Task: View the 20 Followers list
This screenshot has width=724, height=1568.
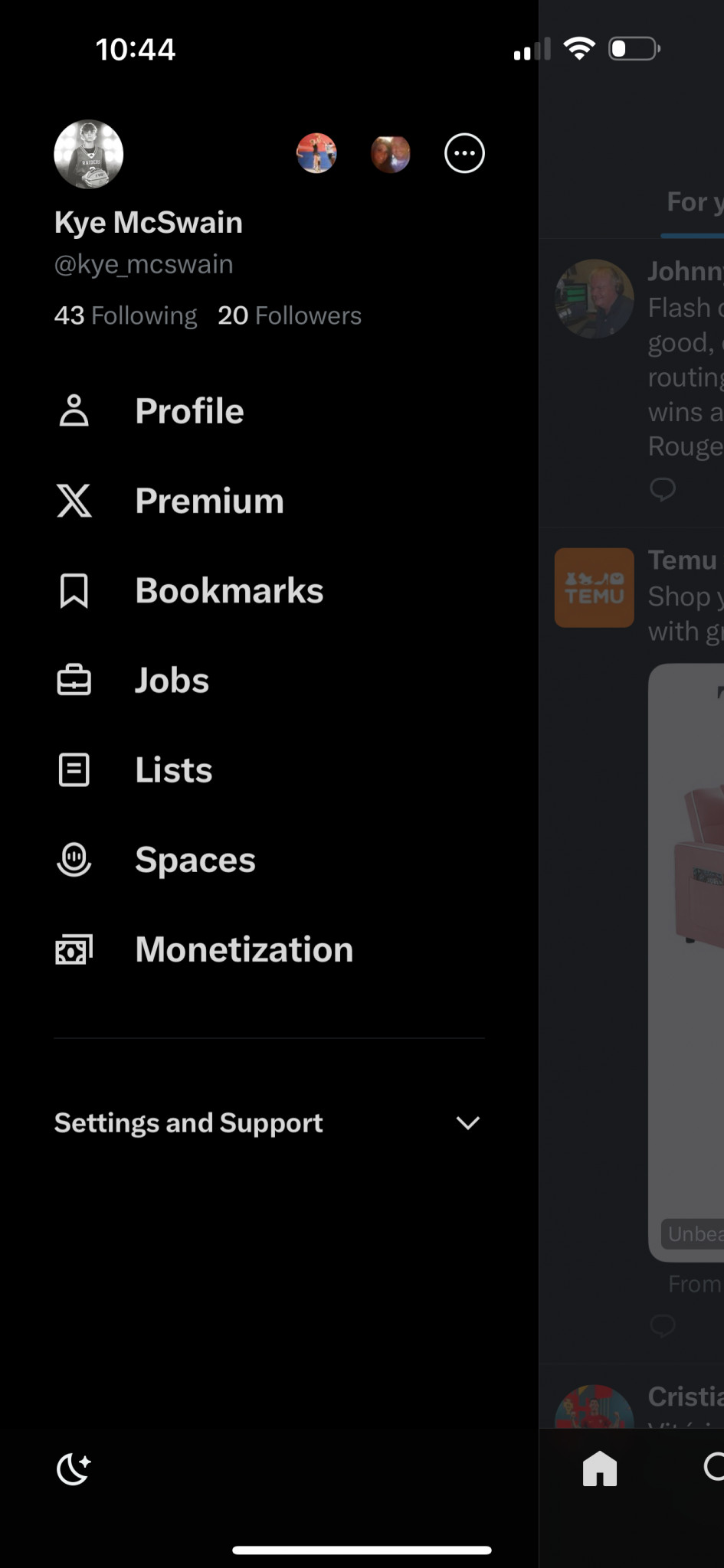Action: pyautogui.click(x=290, y=315)
